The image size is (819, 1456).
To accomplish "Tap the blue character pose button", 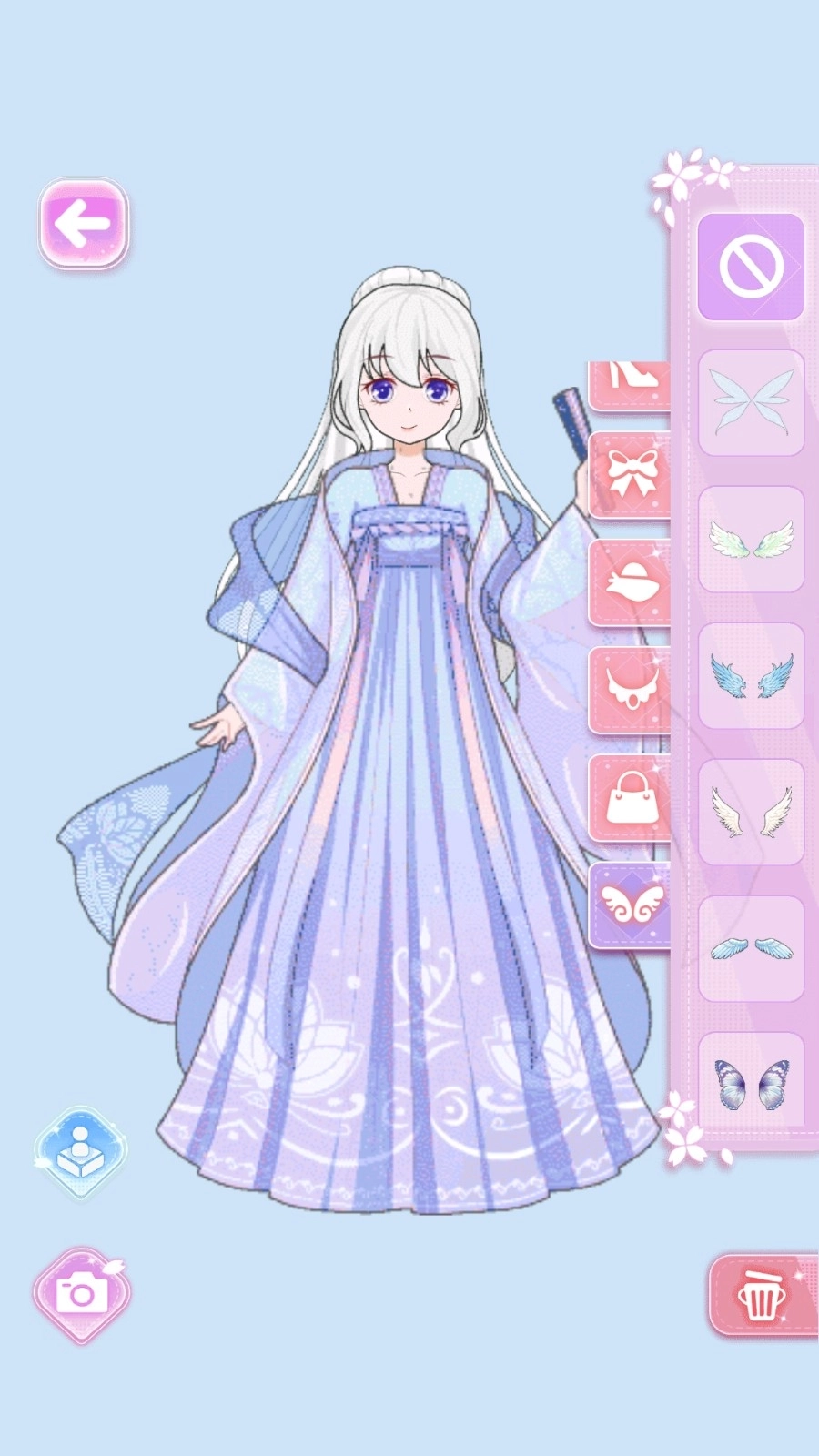I will tap(81, 1152).
